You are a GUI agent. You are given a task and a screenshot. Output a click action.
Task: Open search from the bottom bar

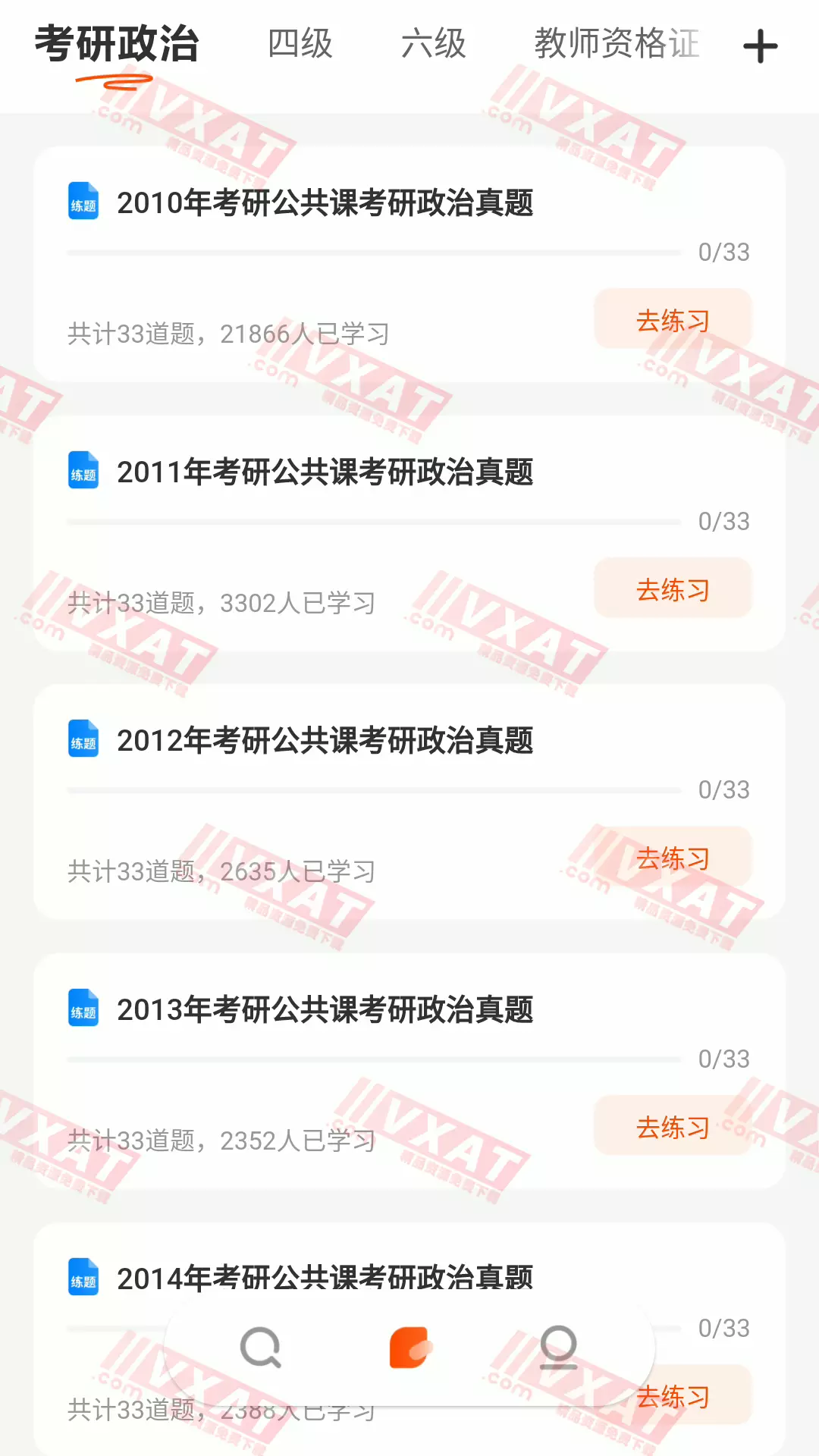pyautogui.click(x=260, y=1348)
